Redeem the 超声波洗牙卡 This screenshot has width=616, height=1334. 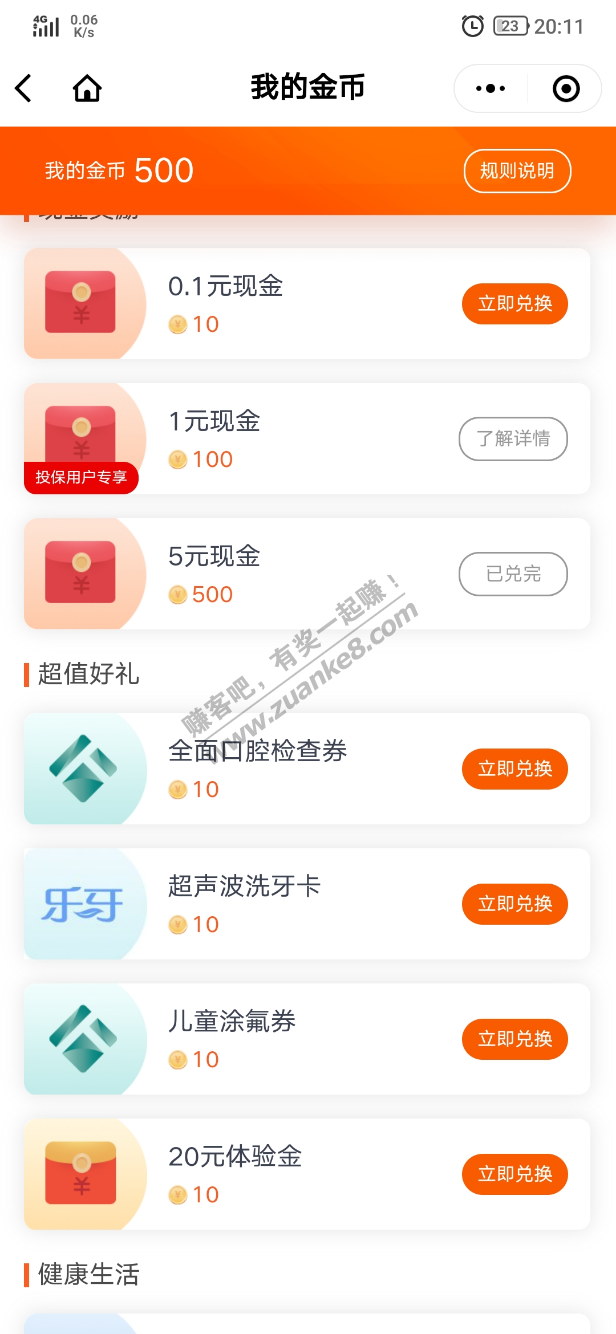514,904
